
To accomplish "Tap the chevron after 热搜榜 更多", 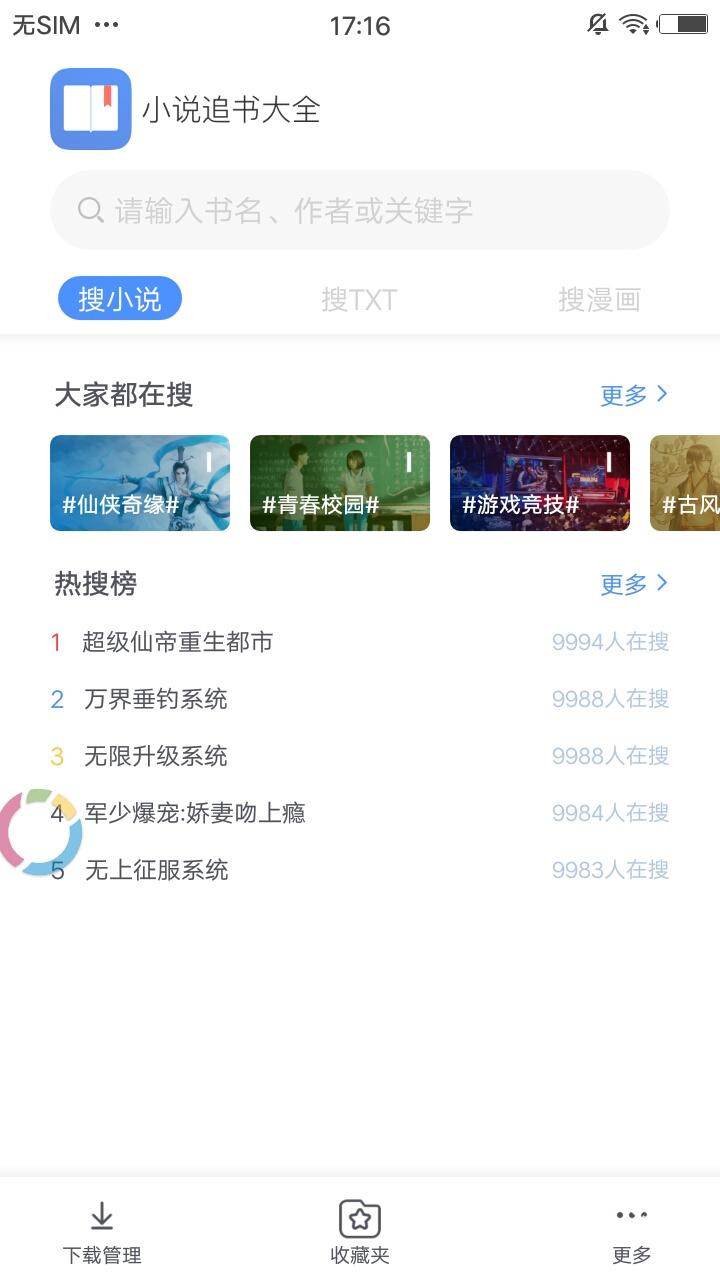I will tap(661, 583).
